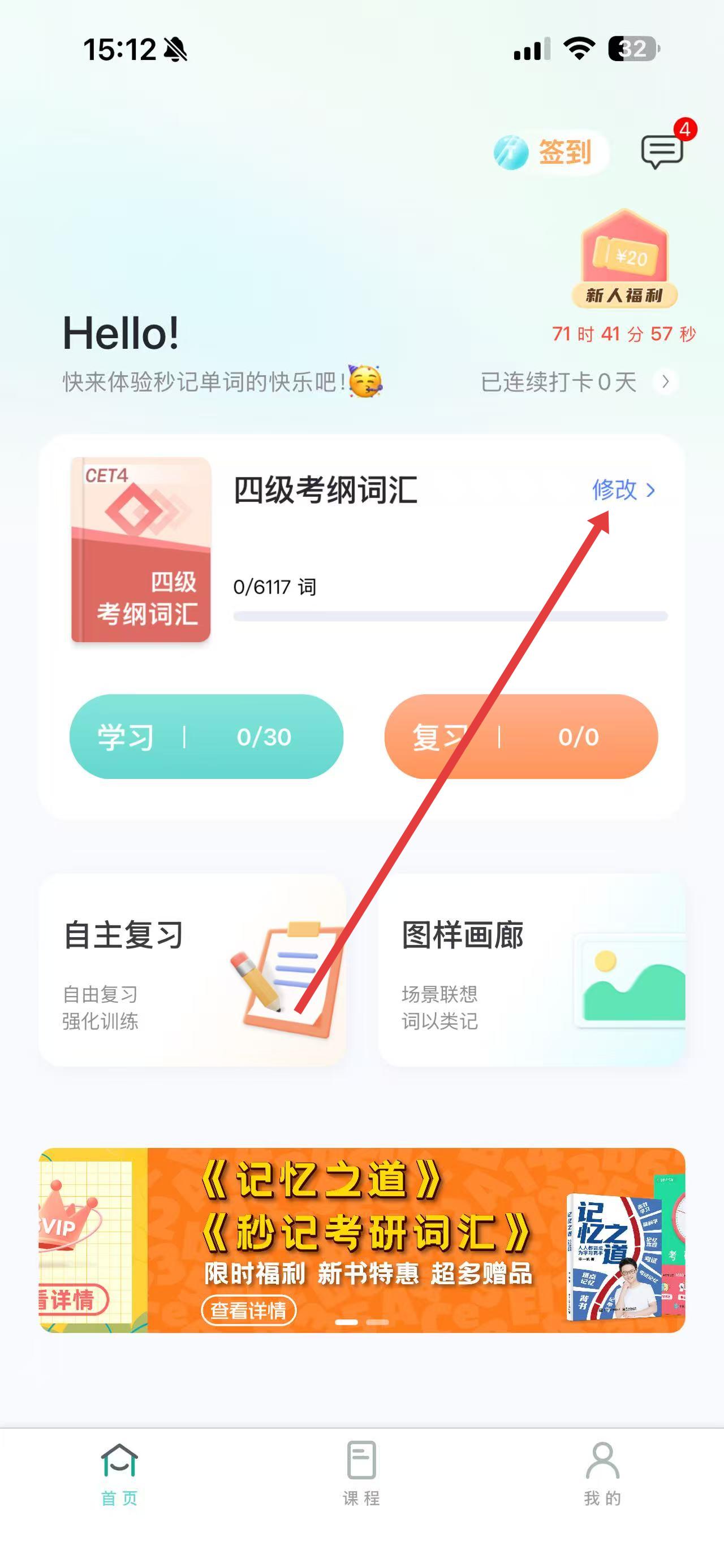Screen dimensions: 724x1568
Task: Open 已连续打卡0天 streak details
Action: (578, 382)
